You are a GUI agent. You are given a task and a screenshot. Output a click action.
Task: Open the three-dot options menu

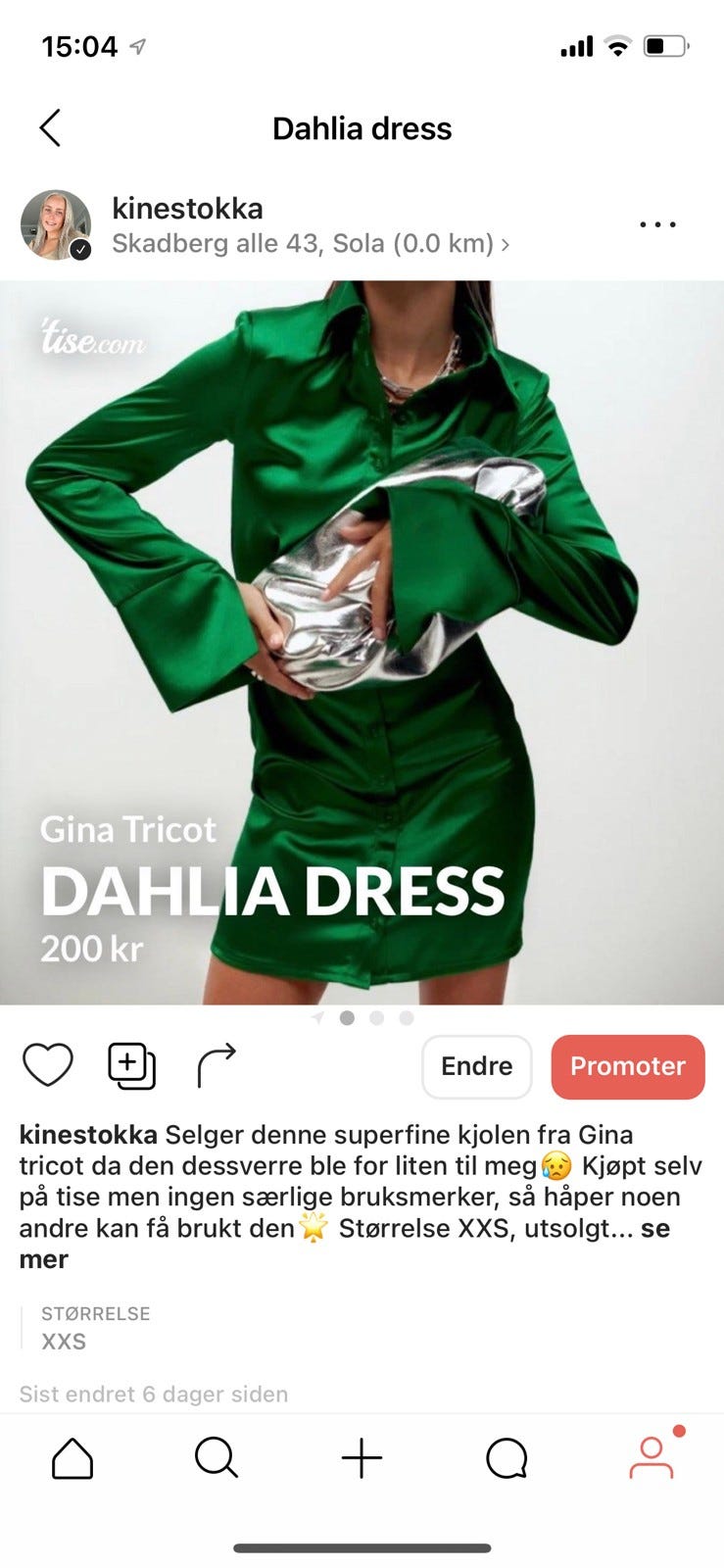pos(657,224)
